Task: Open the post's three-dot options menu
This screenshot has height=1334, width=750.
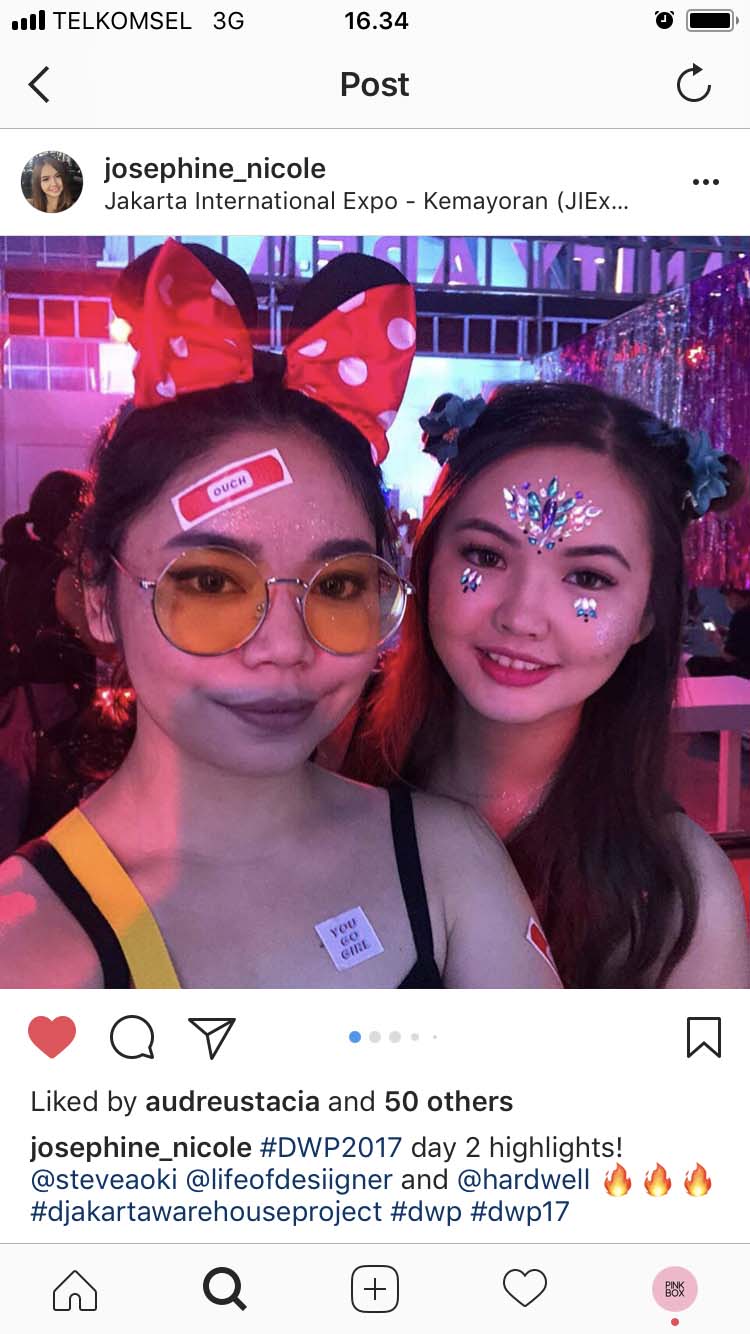Action: coord(705,182)
